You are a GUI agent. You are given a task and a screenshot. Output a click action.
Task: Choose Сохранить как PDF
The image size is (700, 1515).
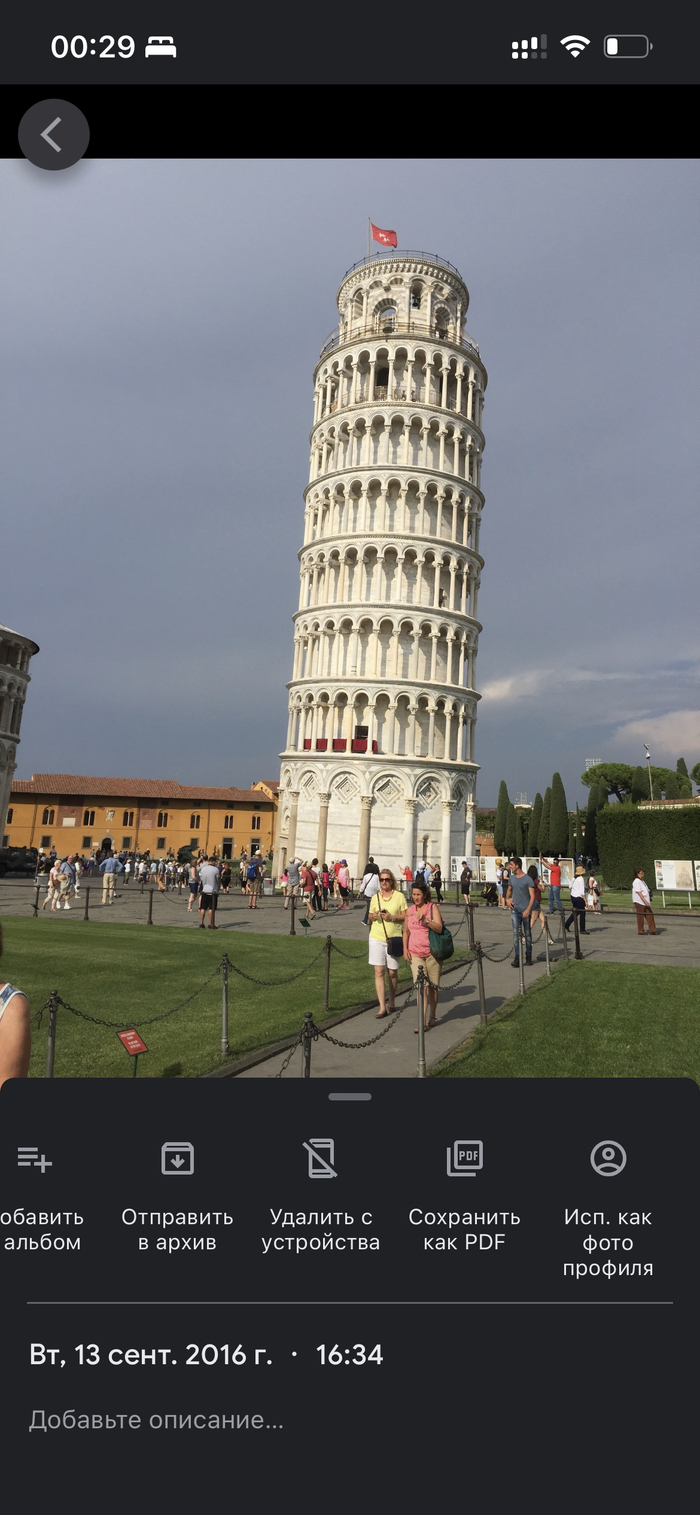(x=464, y=1196)
